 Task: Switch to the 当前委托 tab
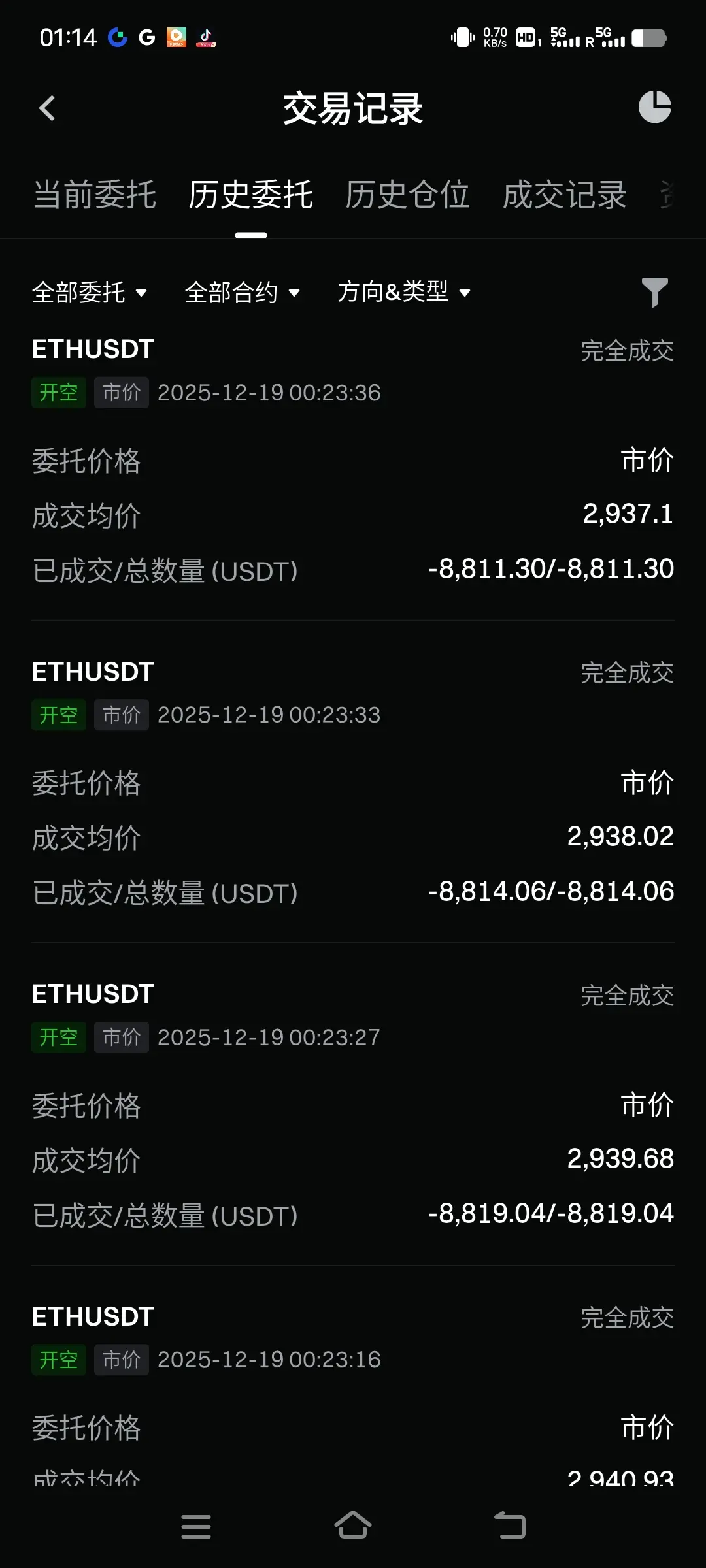coord(95,195)
